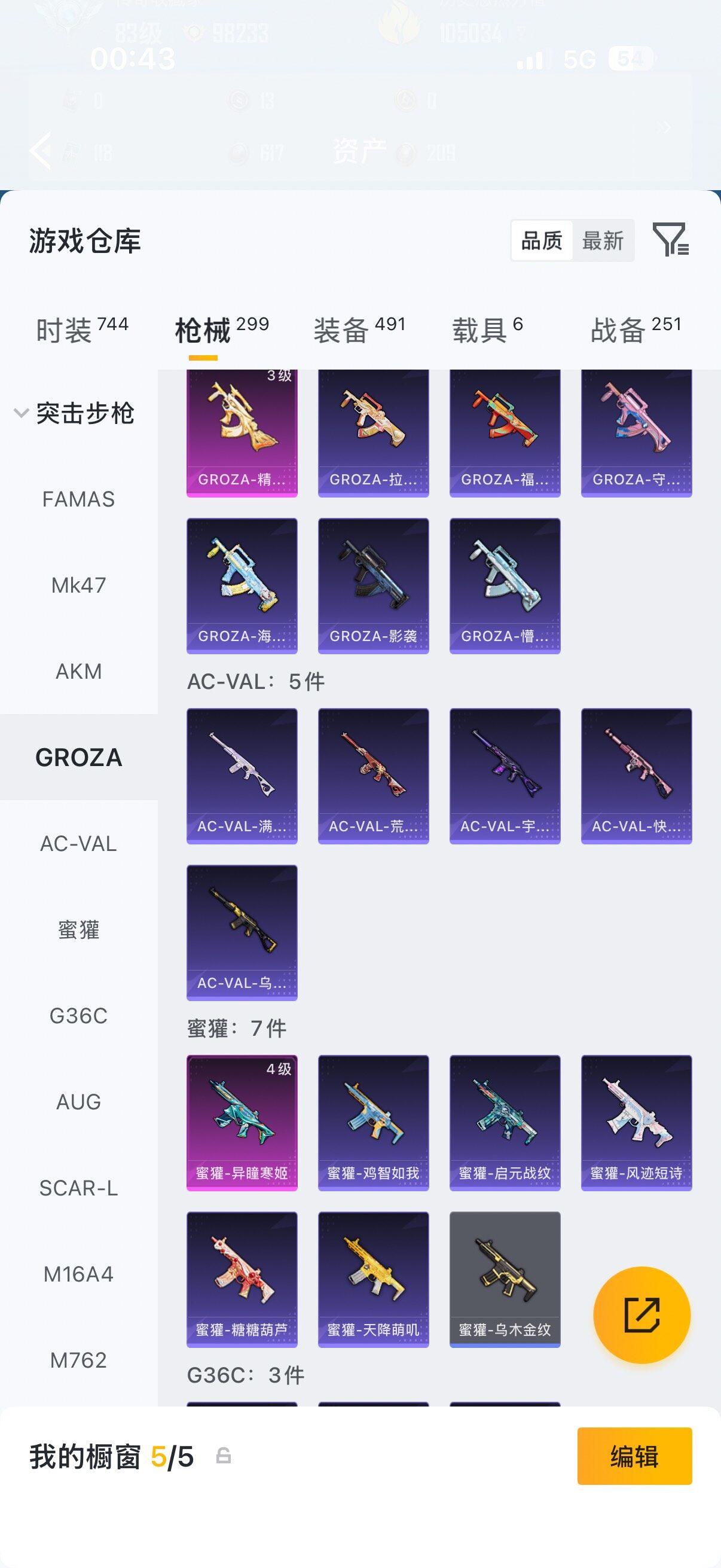Screen dimensions: 721x1568
Task: Open the filter funnel icon
Action: coord(671,239)
